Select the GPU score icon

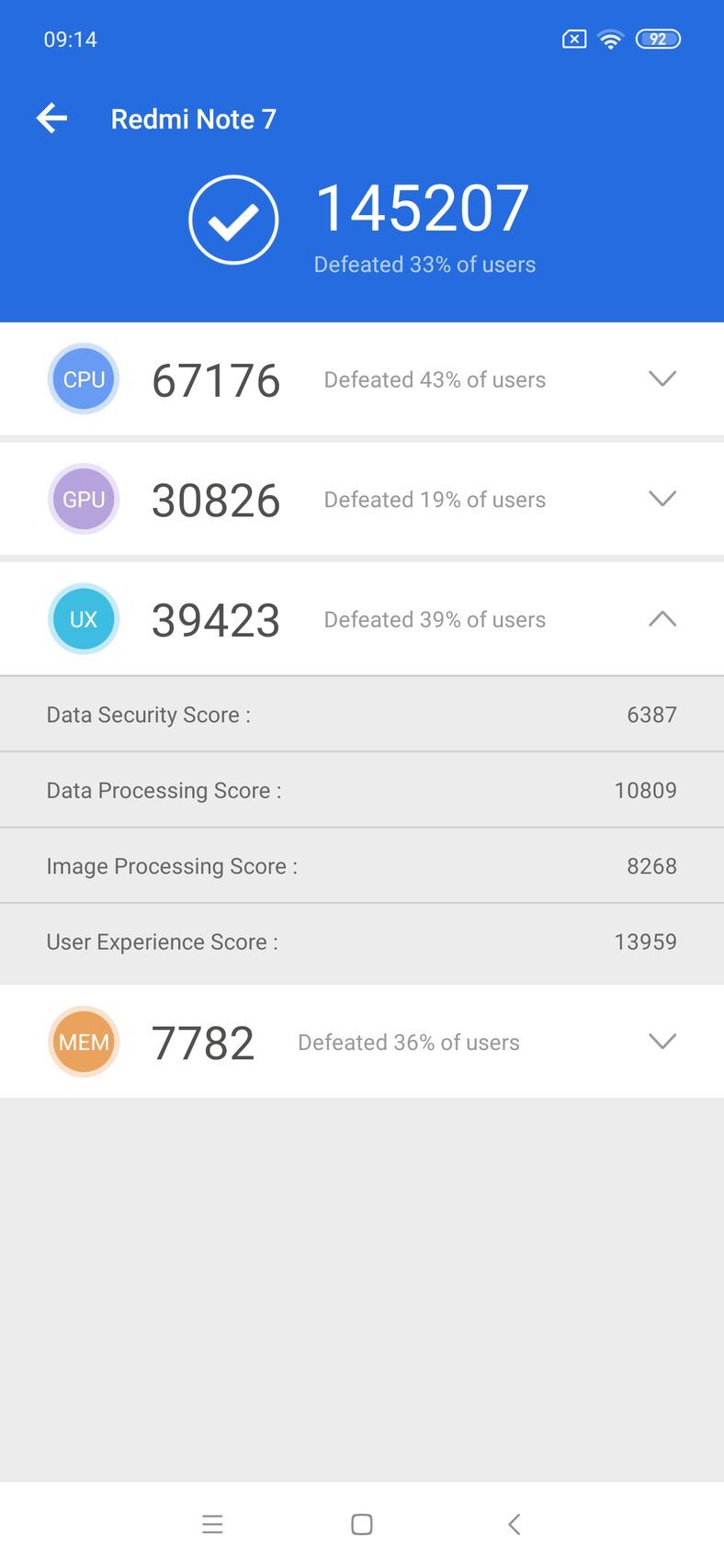pyautogui.click(x=83, y=499)
